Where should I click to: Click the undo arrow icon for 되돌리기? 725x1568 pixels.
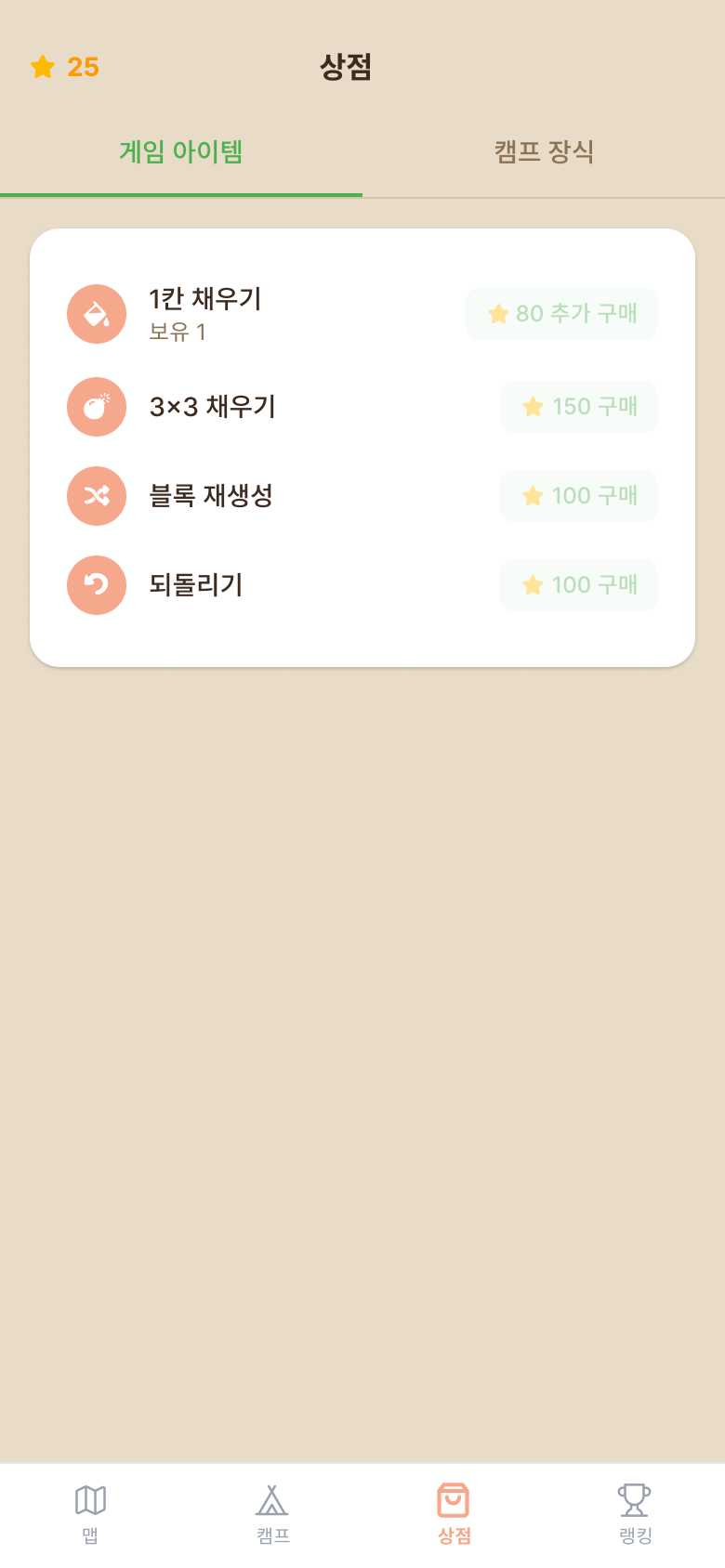click(x=97, y=585)
